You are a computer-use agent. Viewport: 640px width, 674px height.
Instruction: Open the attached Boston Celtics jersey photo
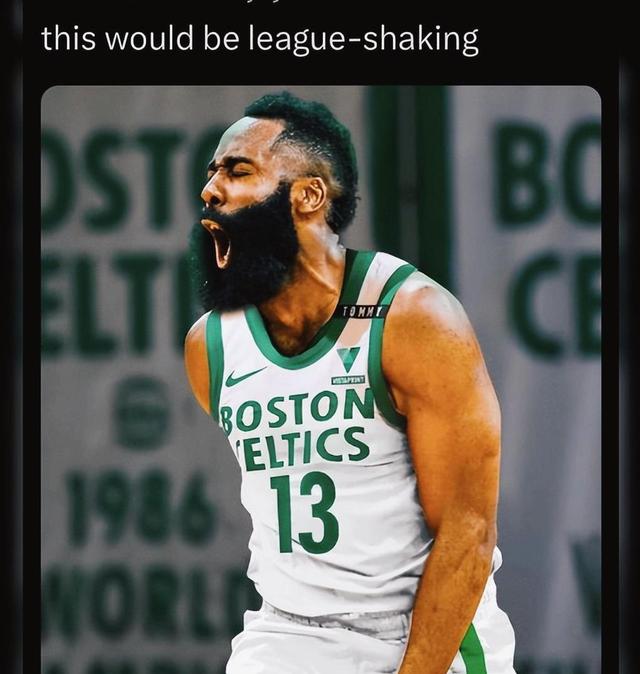click(x=320, y=380)
